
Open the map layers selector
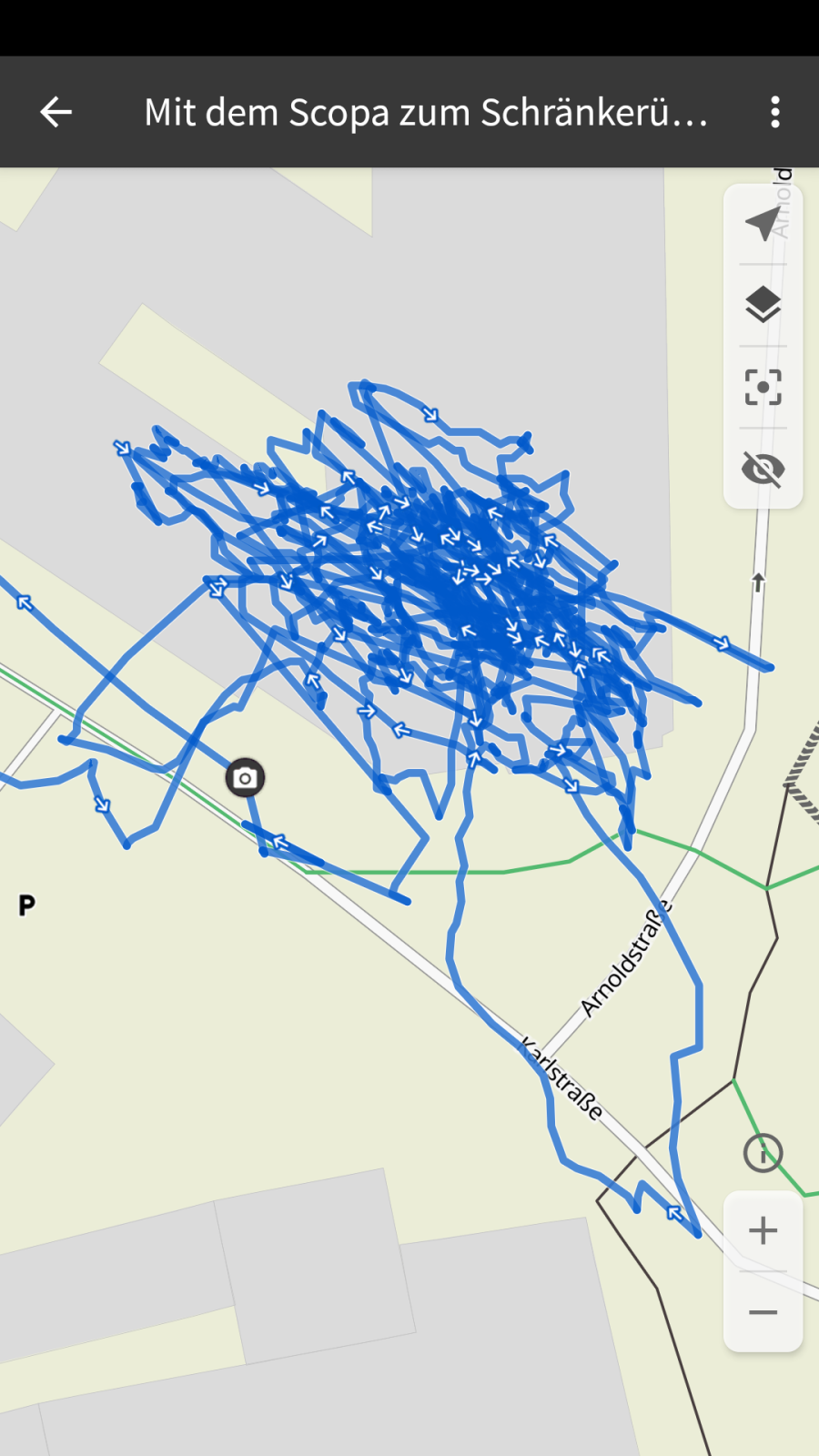[763, 305]
